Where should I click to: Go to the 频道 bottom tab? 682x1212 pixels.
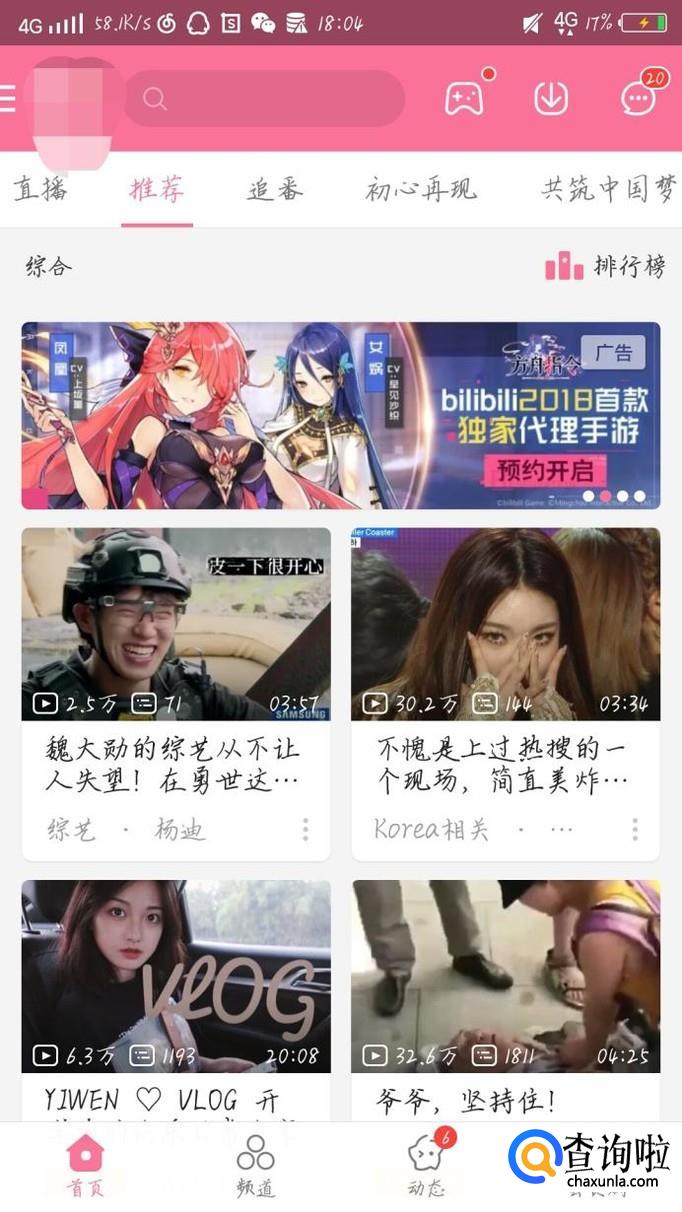click(x=255, y=1166)
